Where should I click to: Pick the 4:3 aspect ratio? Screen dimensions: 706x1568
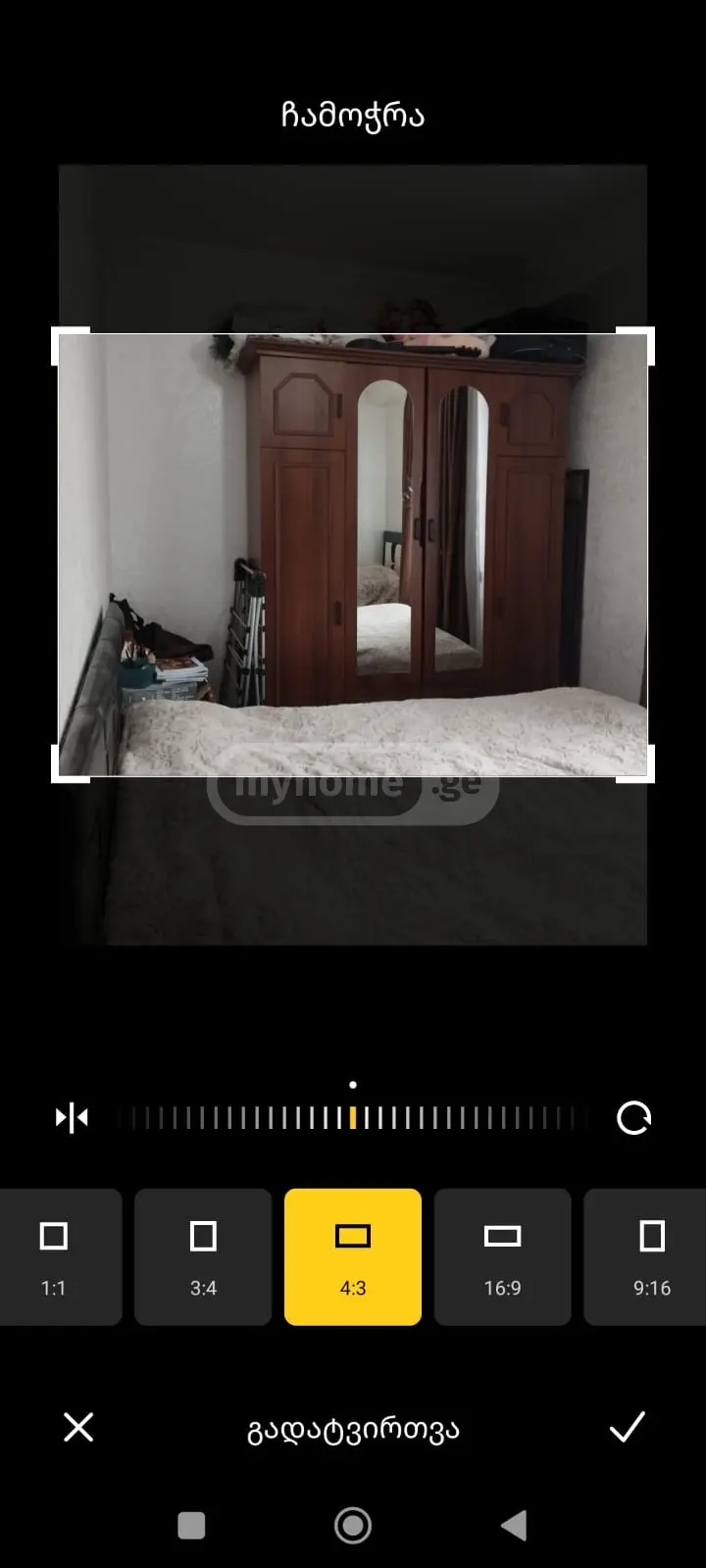pos(353,1256)
